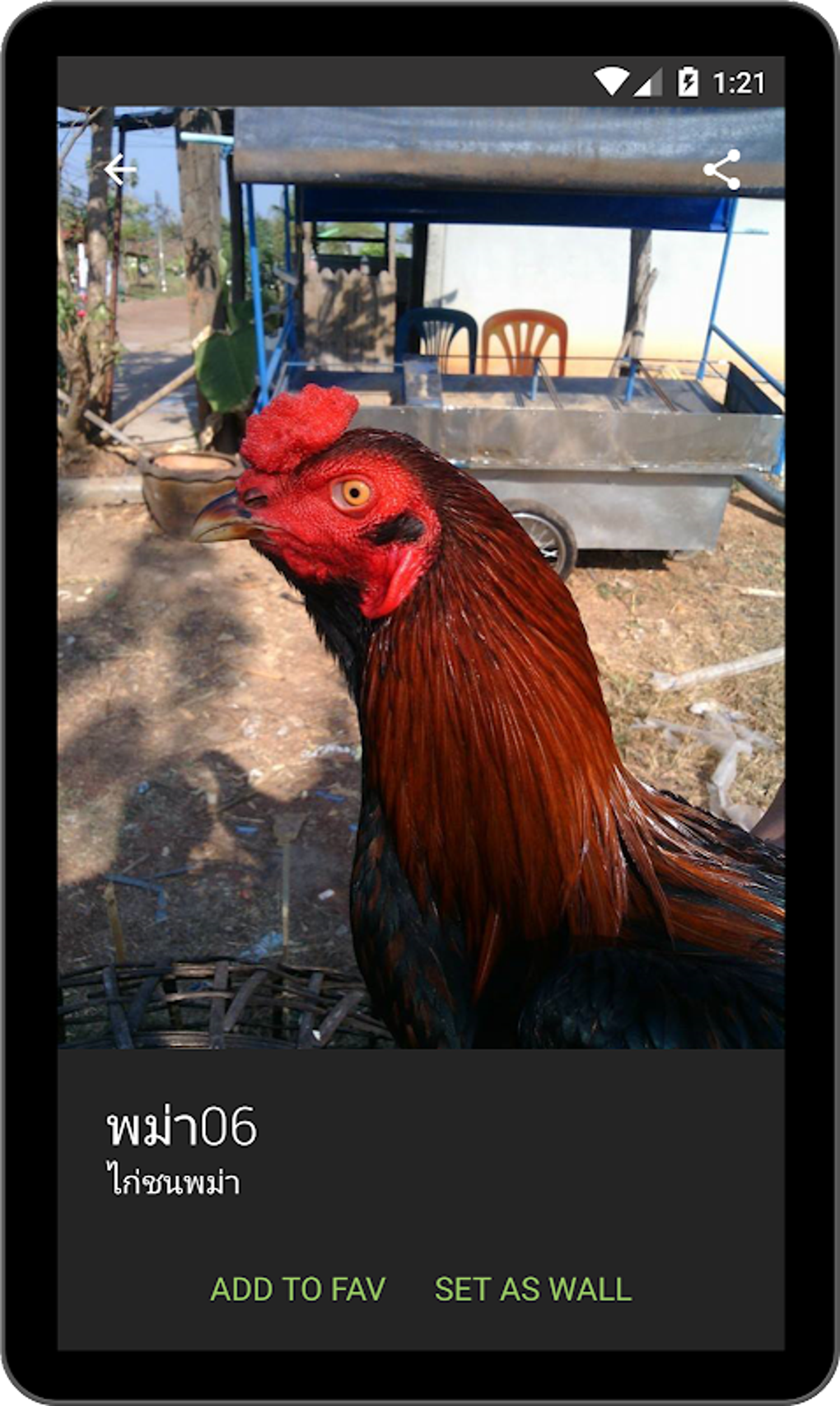Share this rooster wallpaper
840x1406 pixels.
(721, 170)
